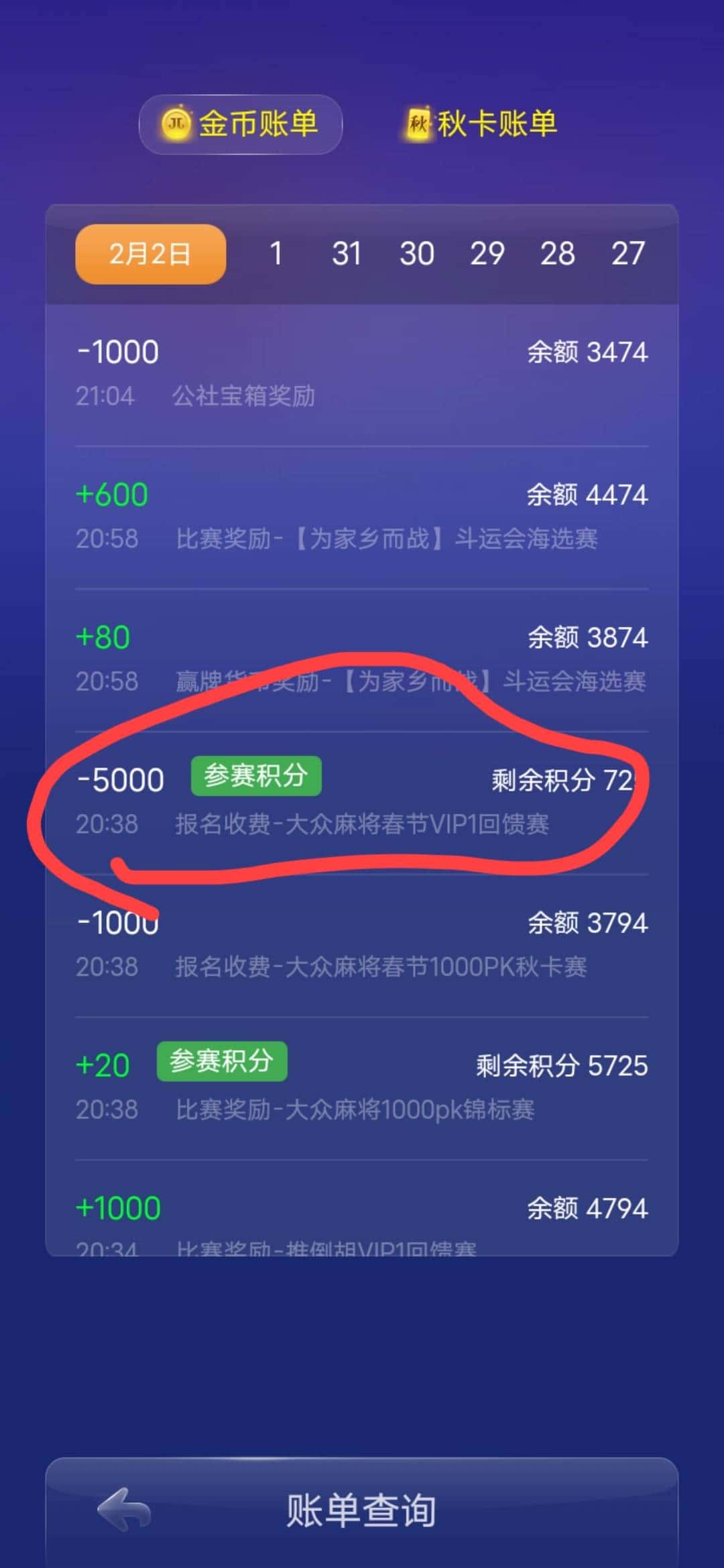Select date 30 in the date bar
The height and width of the screenshot is (1568, 724).
[417, 253]
